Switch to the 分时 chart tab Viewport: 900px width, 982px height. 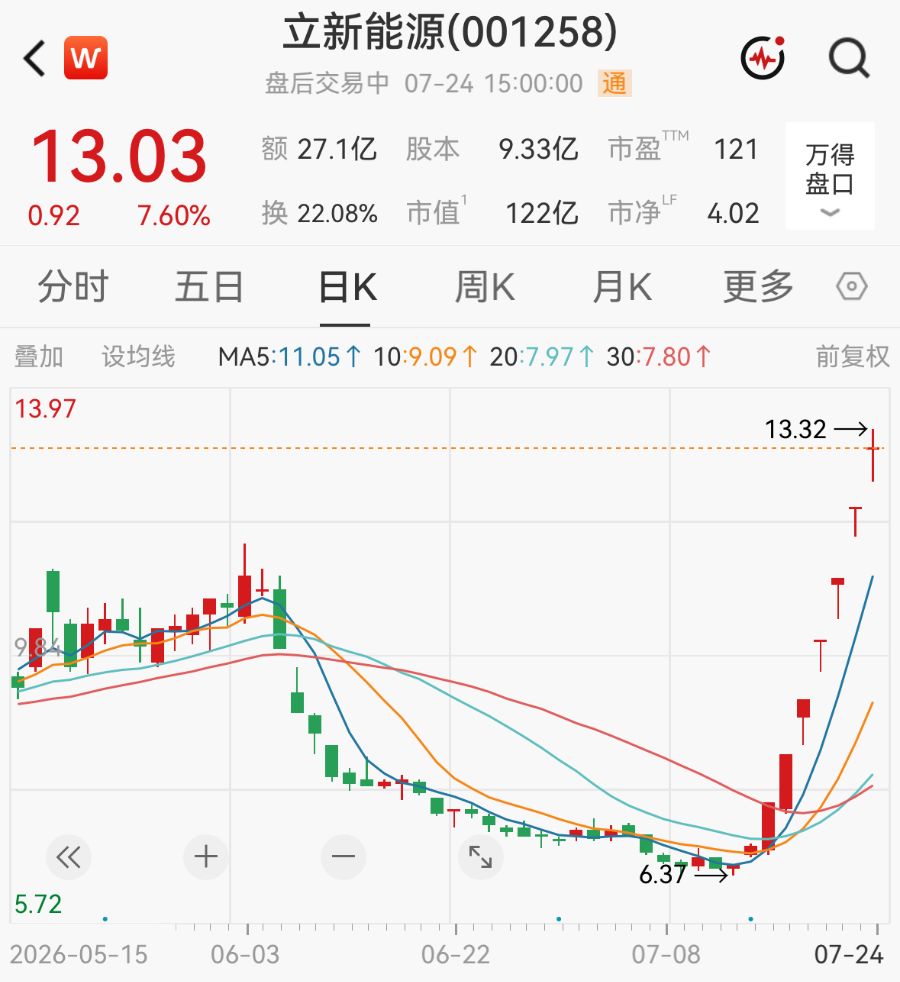(x=73, y=287)
